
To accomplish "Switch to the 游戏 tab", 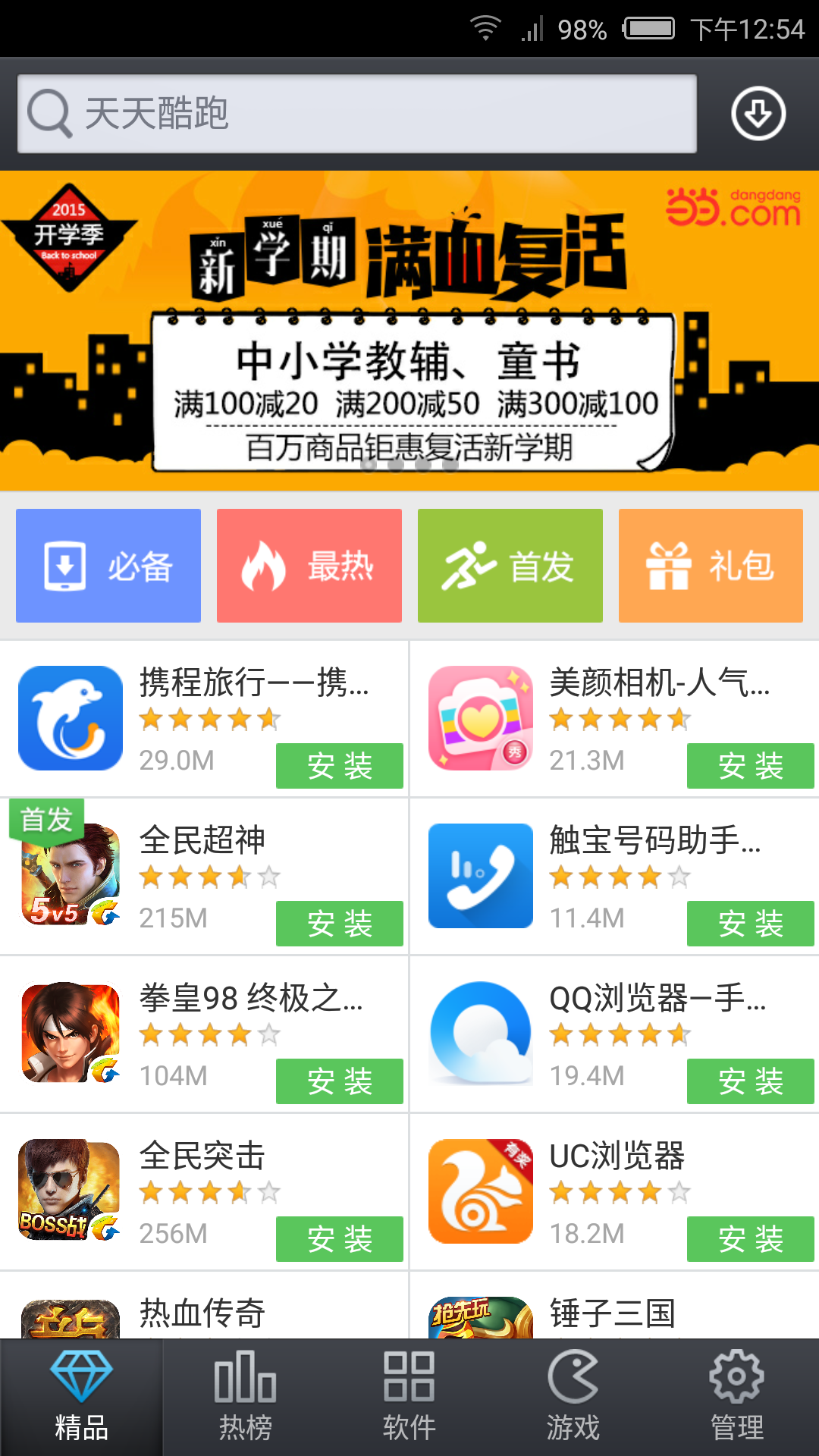I will pos(573,1397).
